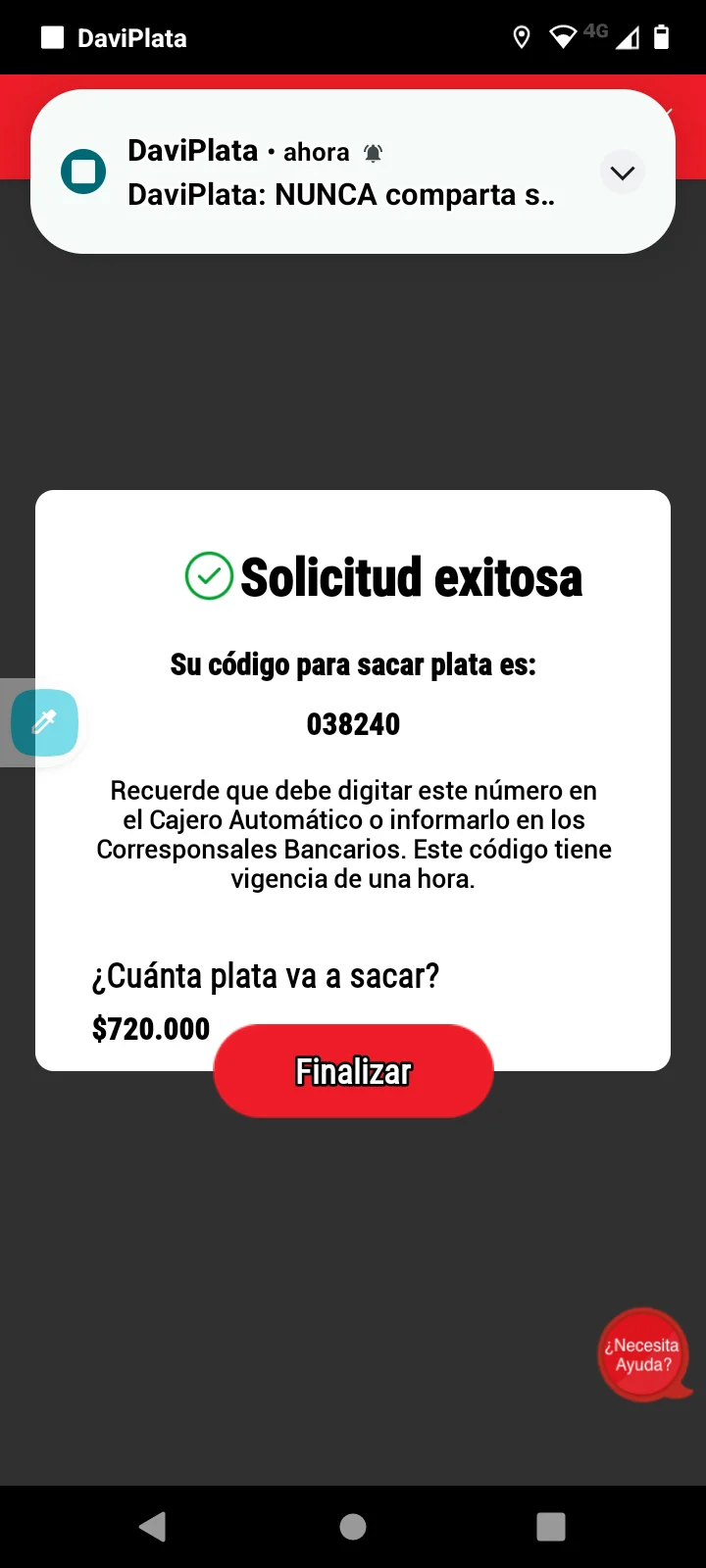Tap the Finalizar button

pyautogui.click(x=353, y=1071)
